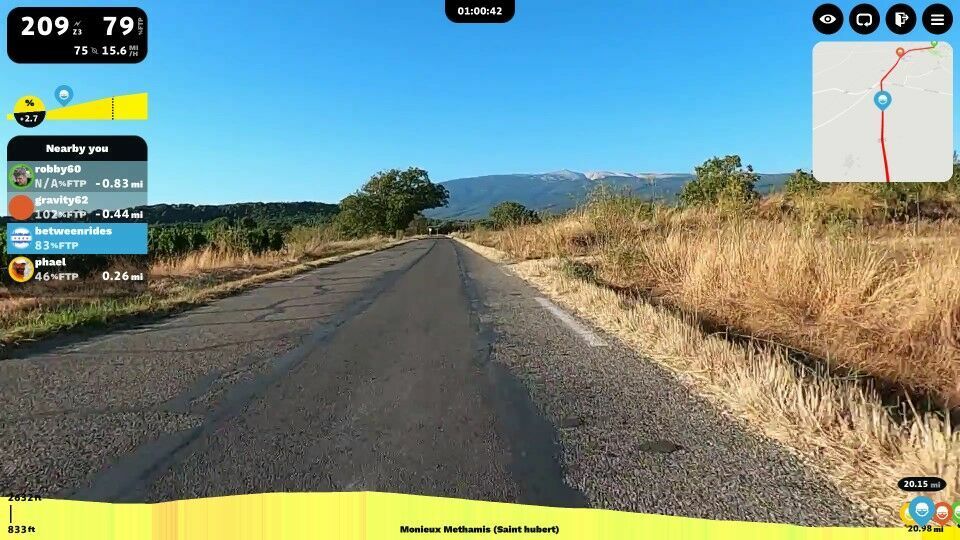This screenshot has height=540, width=960.
Task: Select nearby rider robby60
Action: point(77,176)
